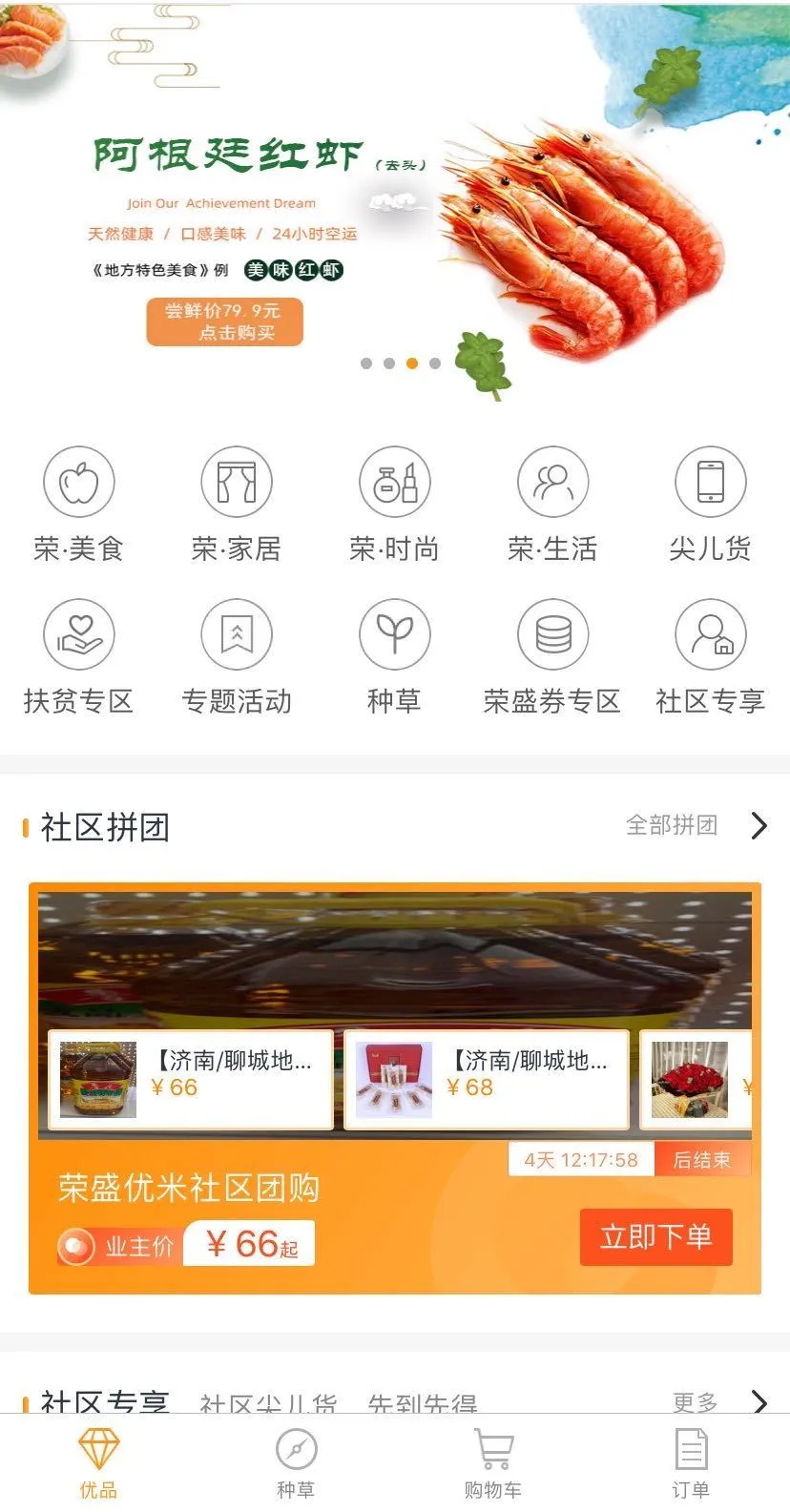Open the ¥66 济南/聊城 oil product card
This screenshot has height=1512, width=790.
click(191, 1079)
